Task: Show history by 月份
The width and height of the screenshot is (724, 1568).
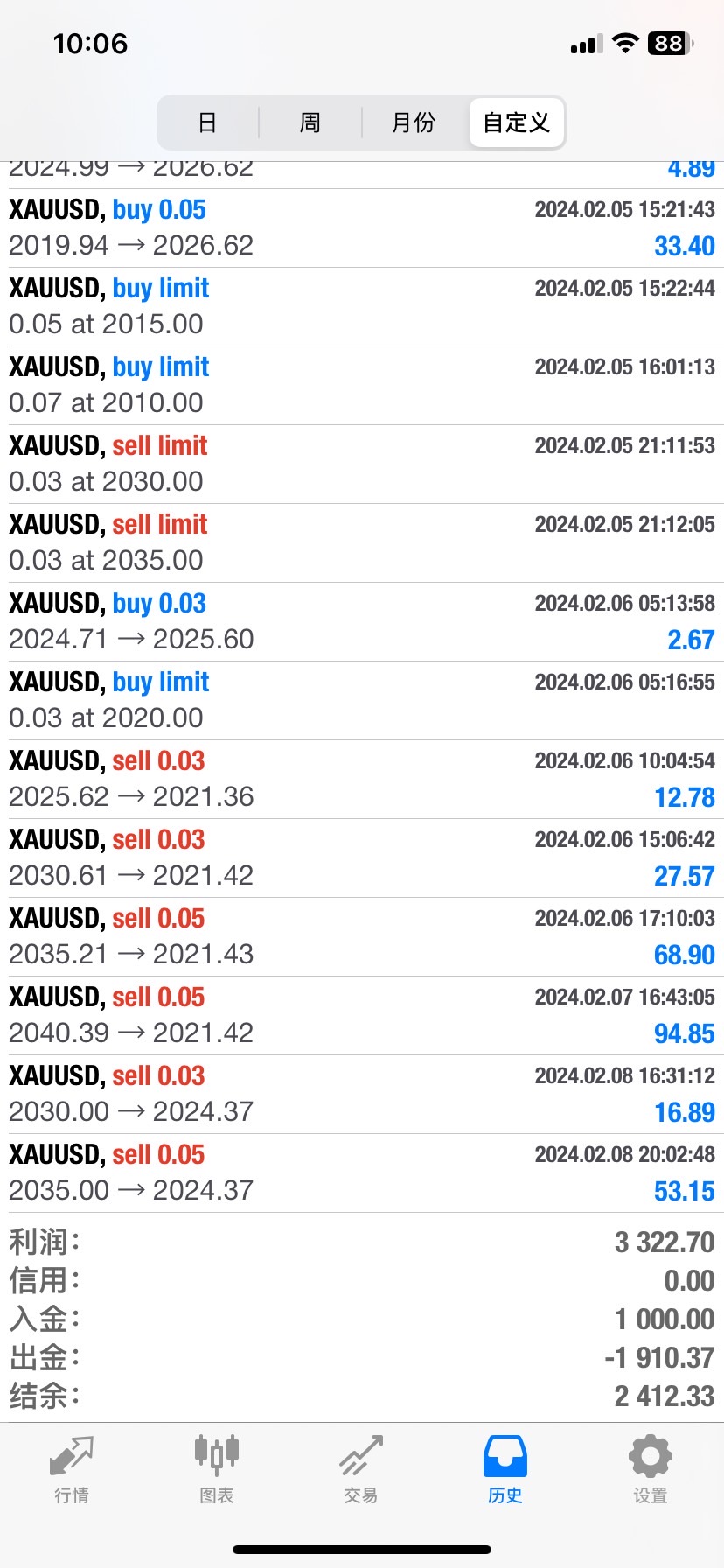Action: point(414,122)
